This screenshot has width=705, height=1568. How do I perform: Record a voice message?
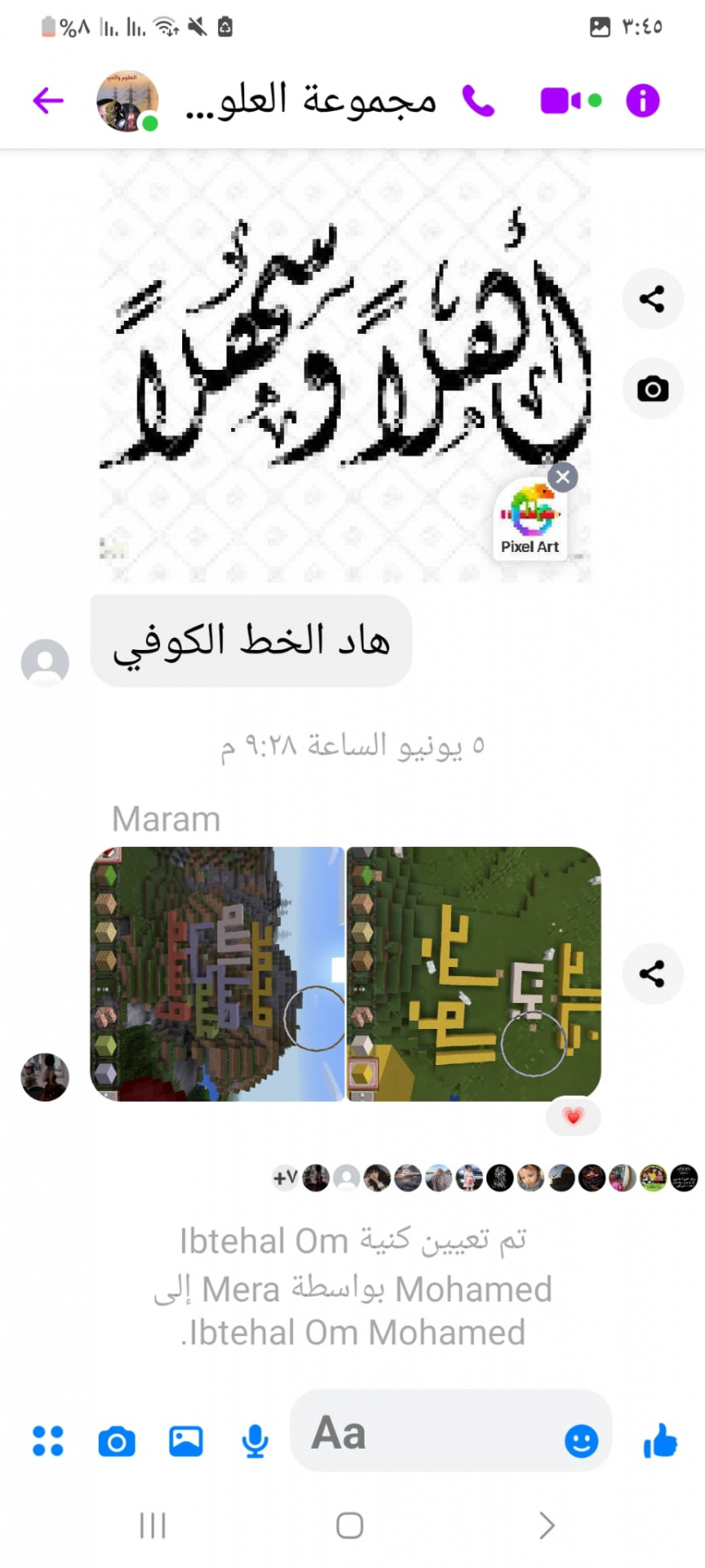pos(255,1441)
